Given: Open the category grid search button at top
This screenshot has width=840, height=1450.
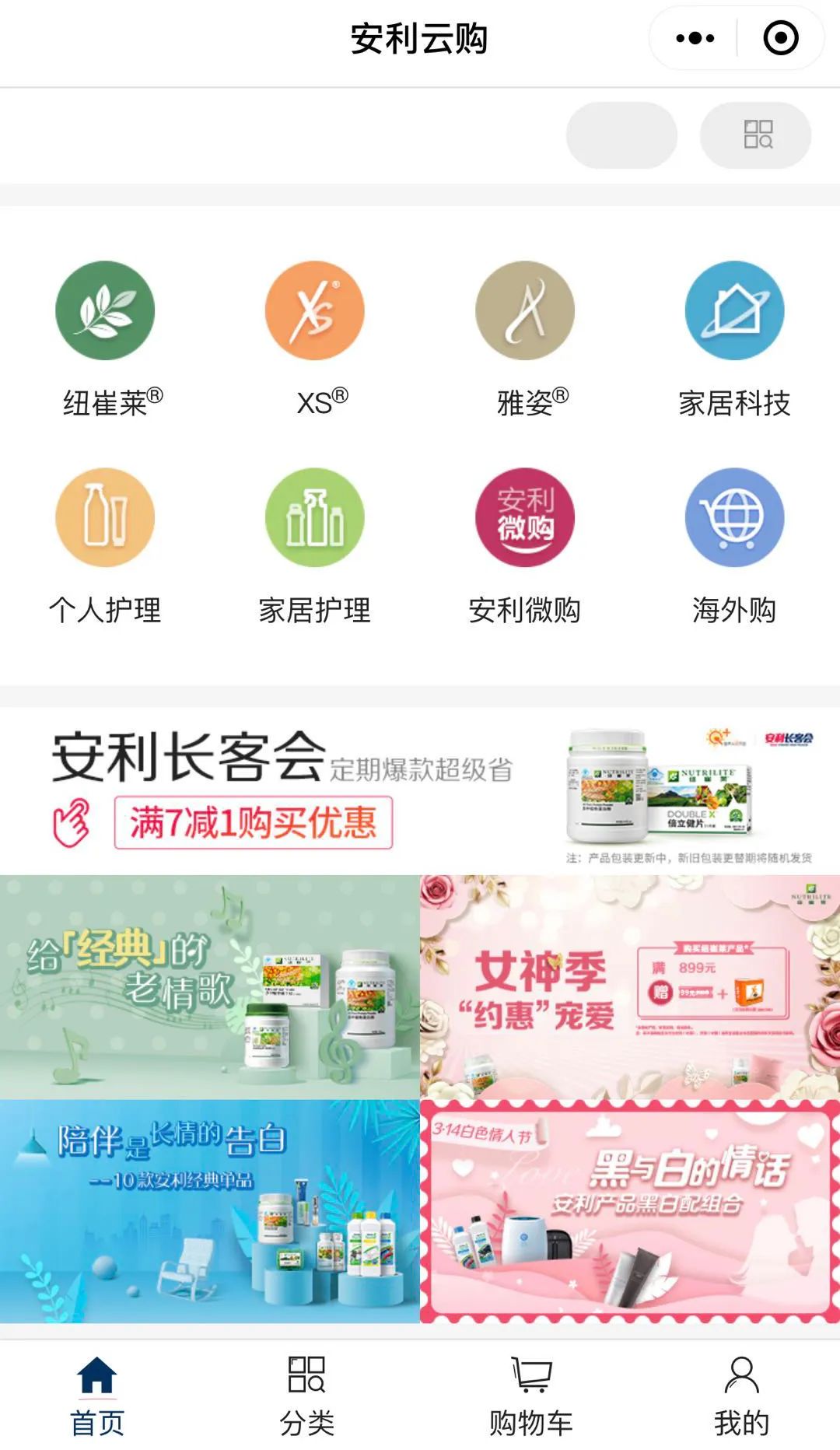Looking at the screenshot, I should tap(755, 135).
